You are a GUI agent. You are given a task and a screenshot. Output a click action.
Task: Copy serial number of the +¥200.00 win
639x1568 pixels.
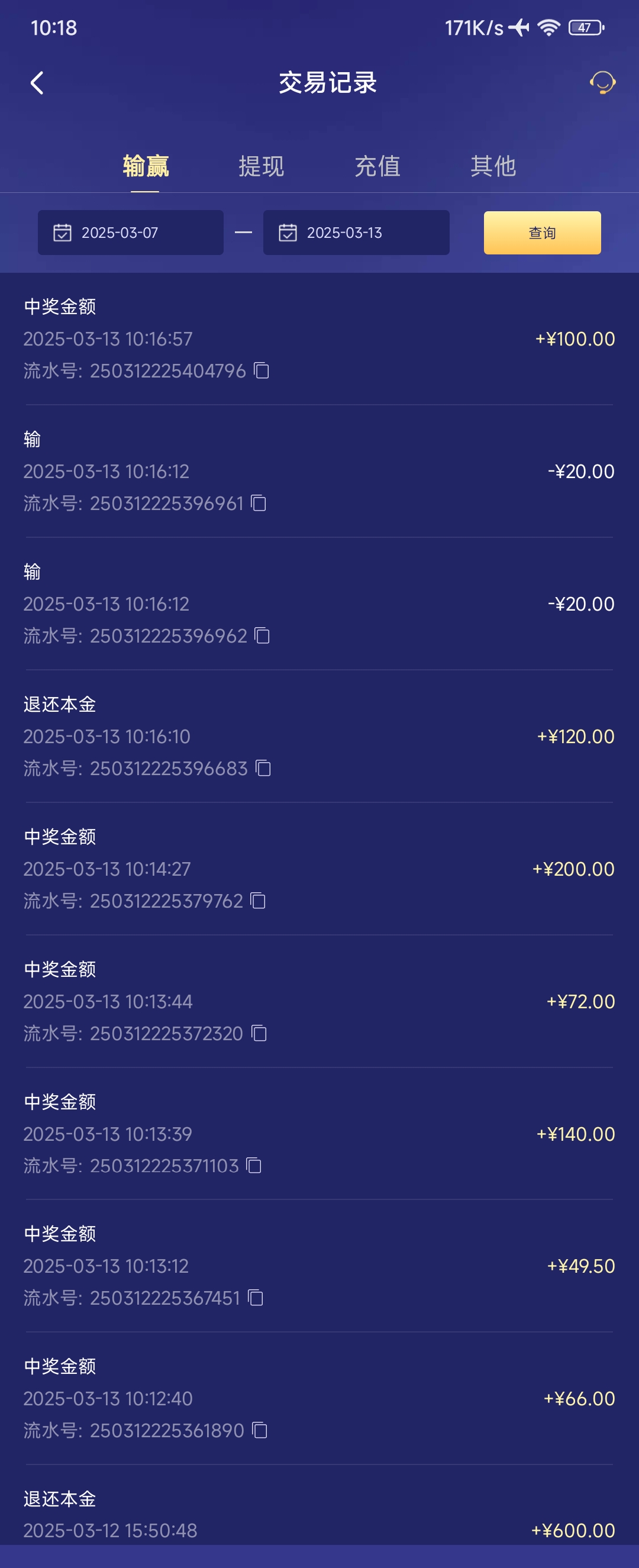(x=259, y=901)
